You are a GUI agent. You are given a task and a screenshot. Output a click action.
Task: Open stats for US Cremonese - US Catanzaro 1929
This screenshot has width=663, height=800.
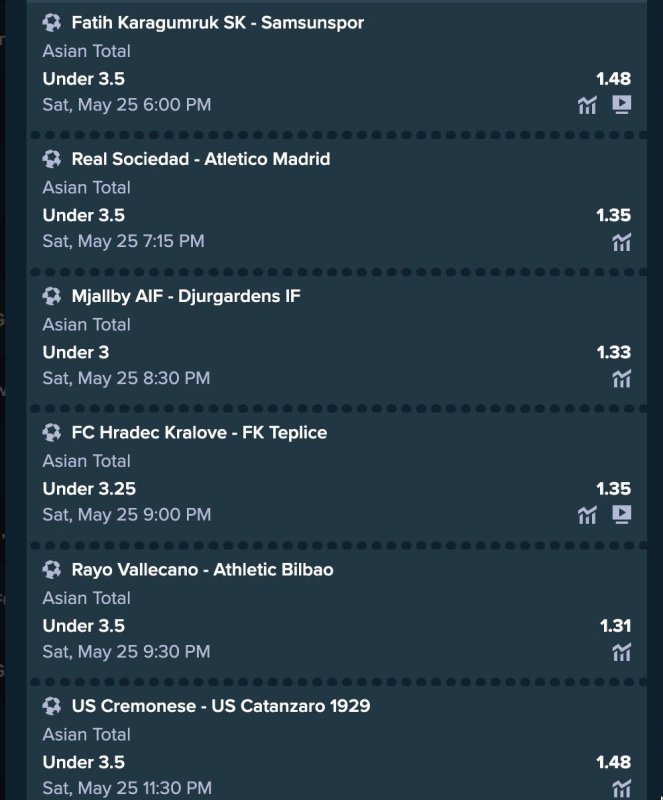(621, 788)
